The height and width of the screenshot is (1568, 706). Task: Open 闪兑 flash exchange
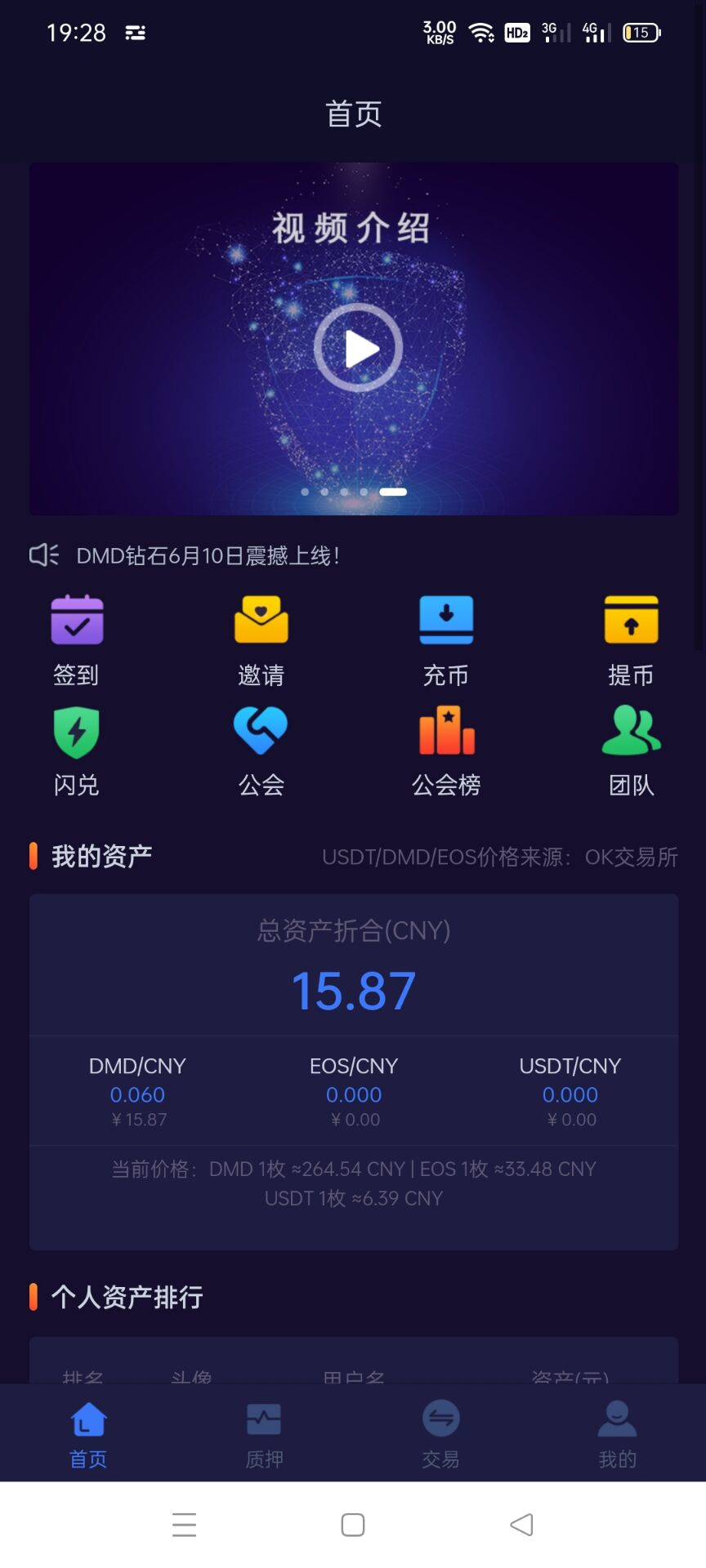77,750
